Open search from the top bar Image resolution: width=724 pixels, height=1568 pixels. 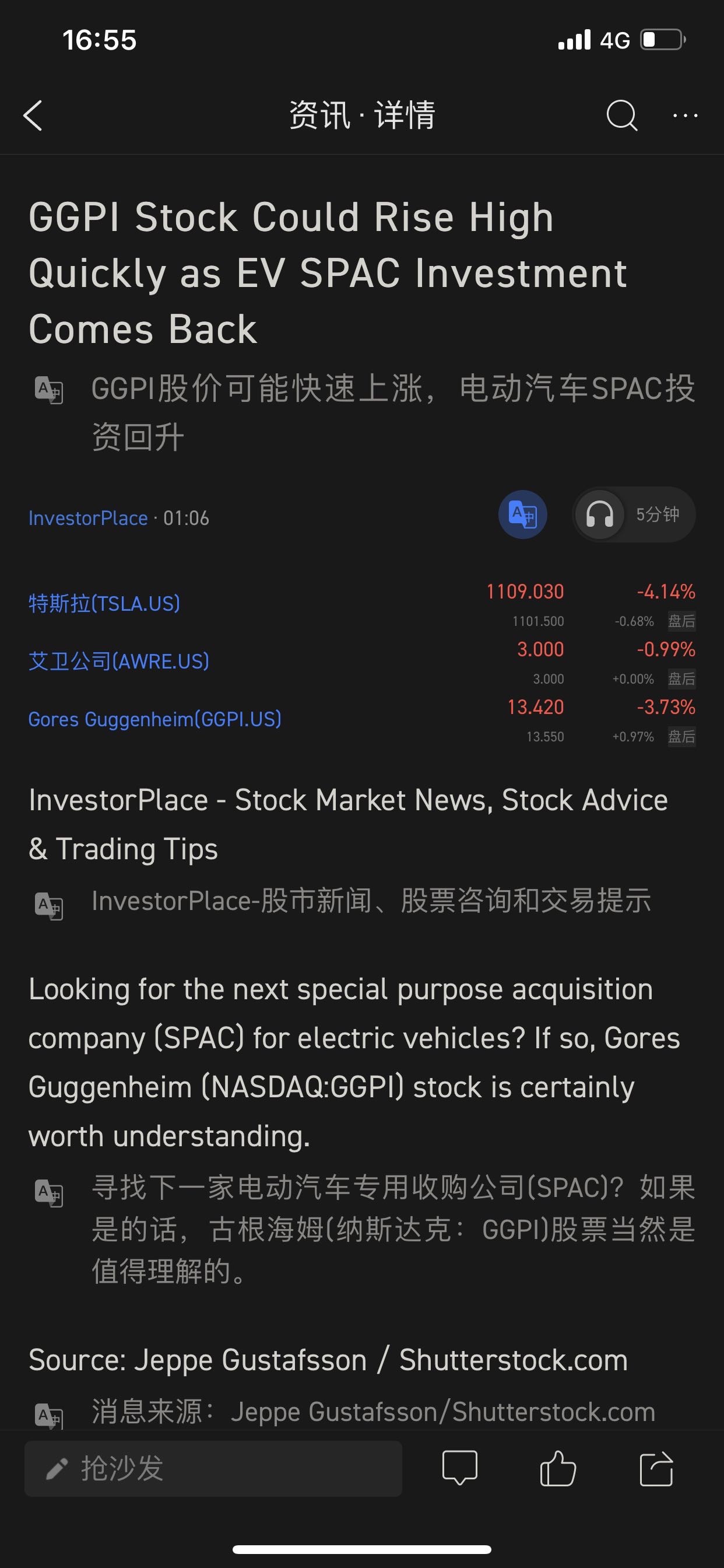click(x=621, y=115)
